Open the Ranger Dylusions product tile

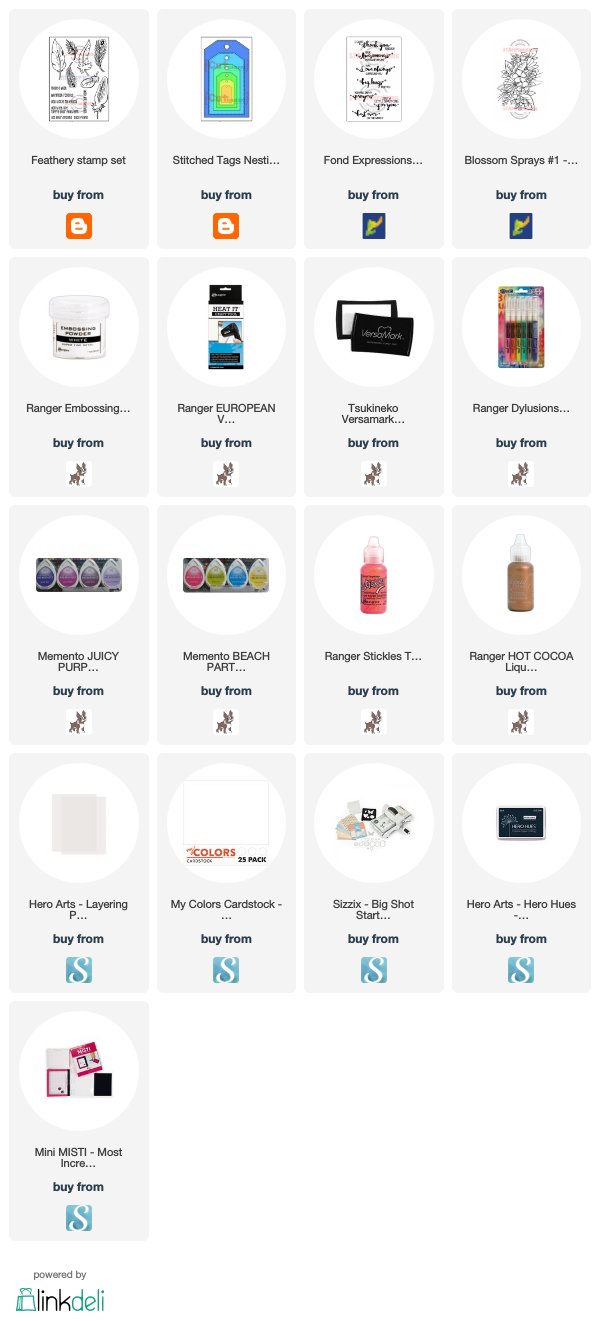click(x=521, y=377)
